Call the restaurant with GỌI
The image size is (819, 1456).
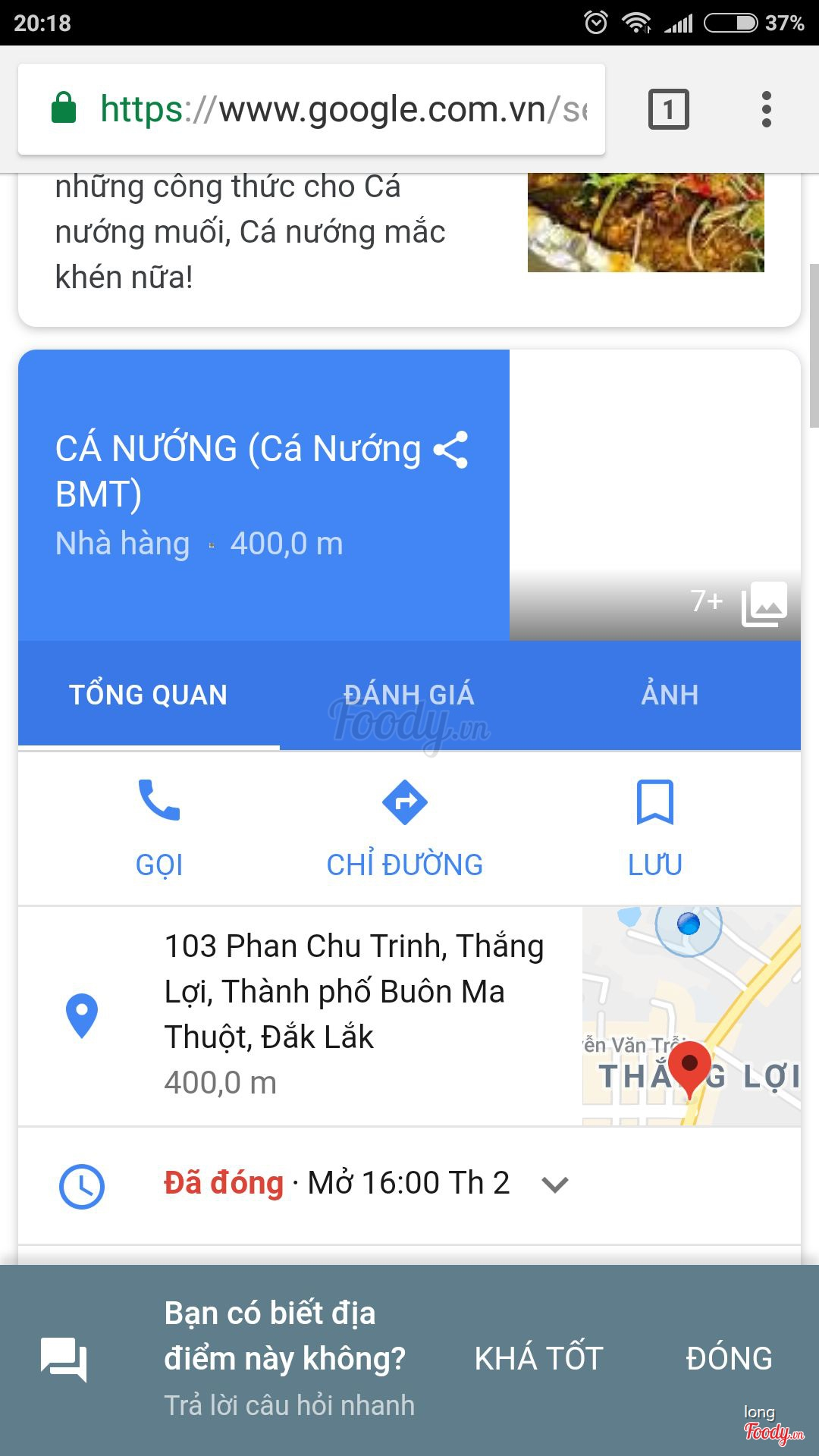[x=159, y=828]
